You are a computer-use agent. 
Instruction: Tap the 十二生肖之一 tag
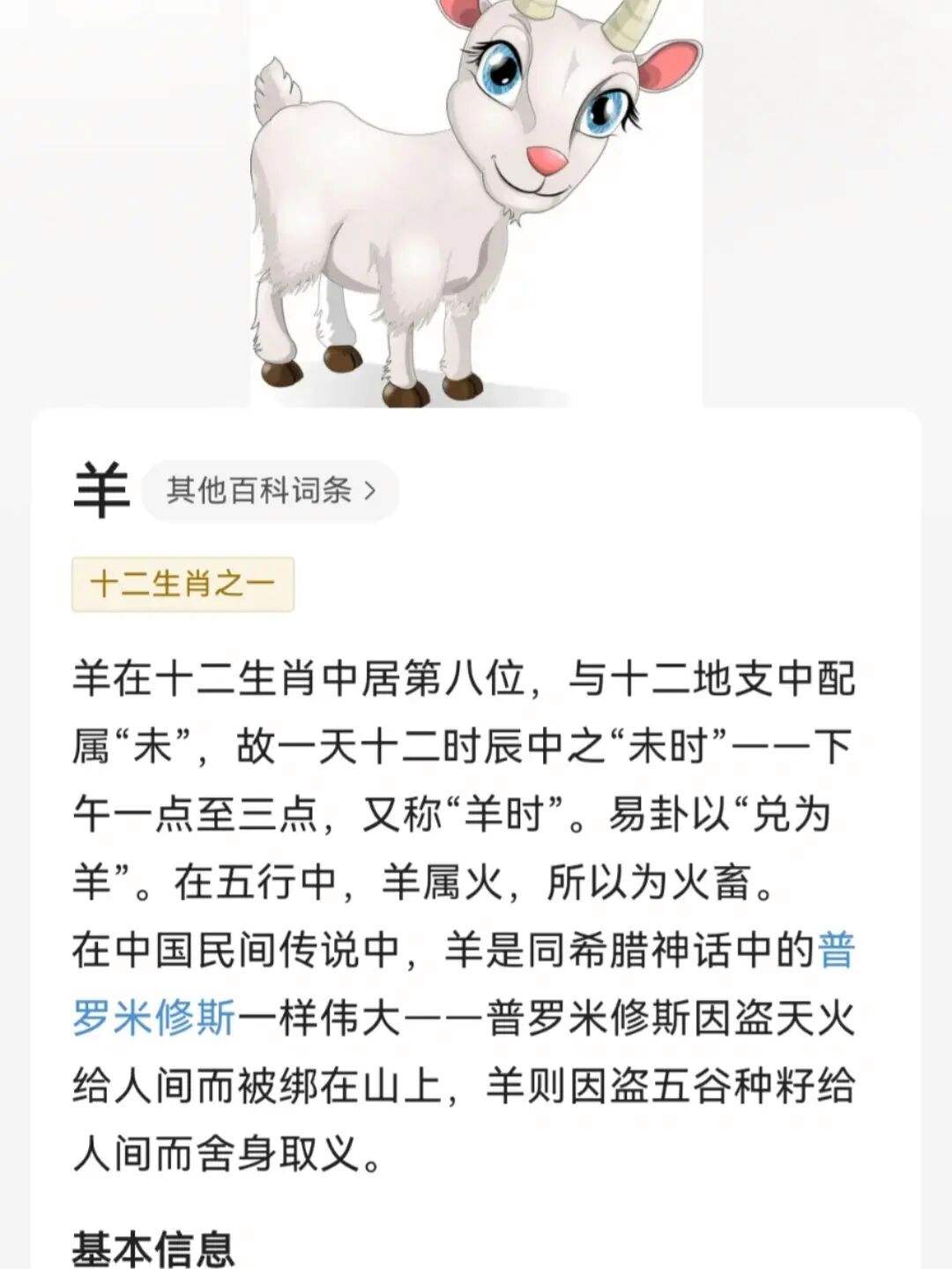[182, 584]
